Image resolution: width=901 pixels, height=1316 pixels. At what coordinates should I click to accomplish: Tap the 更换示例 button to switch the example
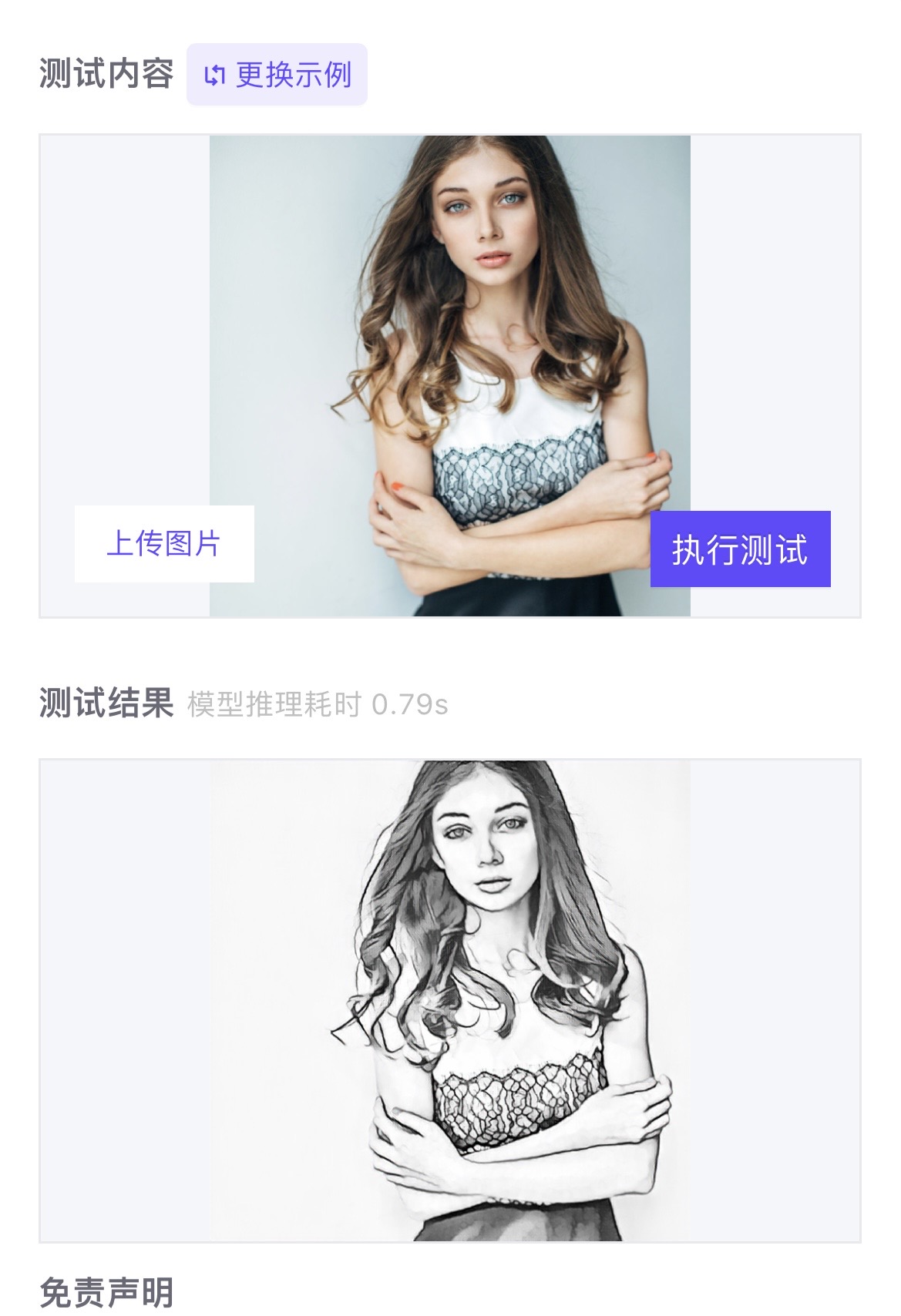(x=277, y=75)
